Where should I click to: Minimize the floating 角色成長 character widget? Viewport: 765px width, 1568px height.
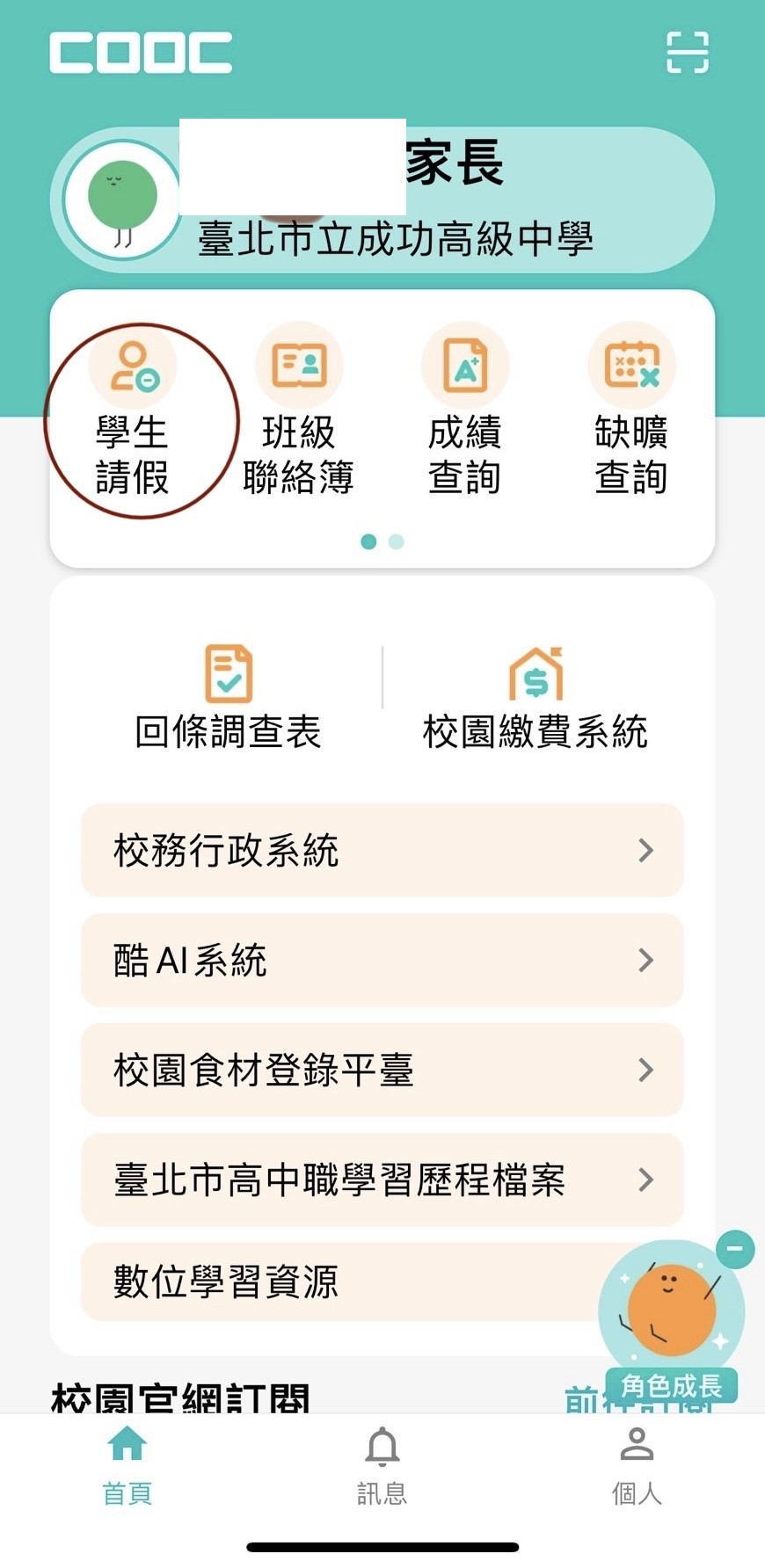click(735, 1249)
